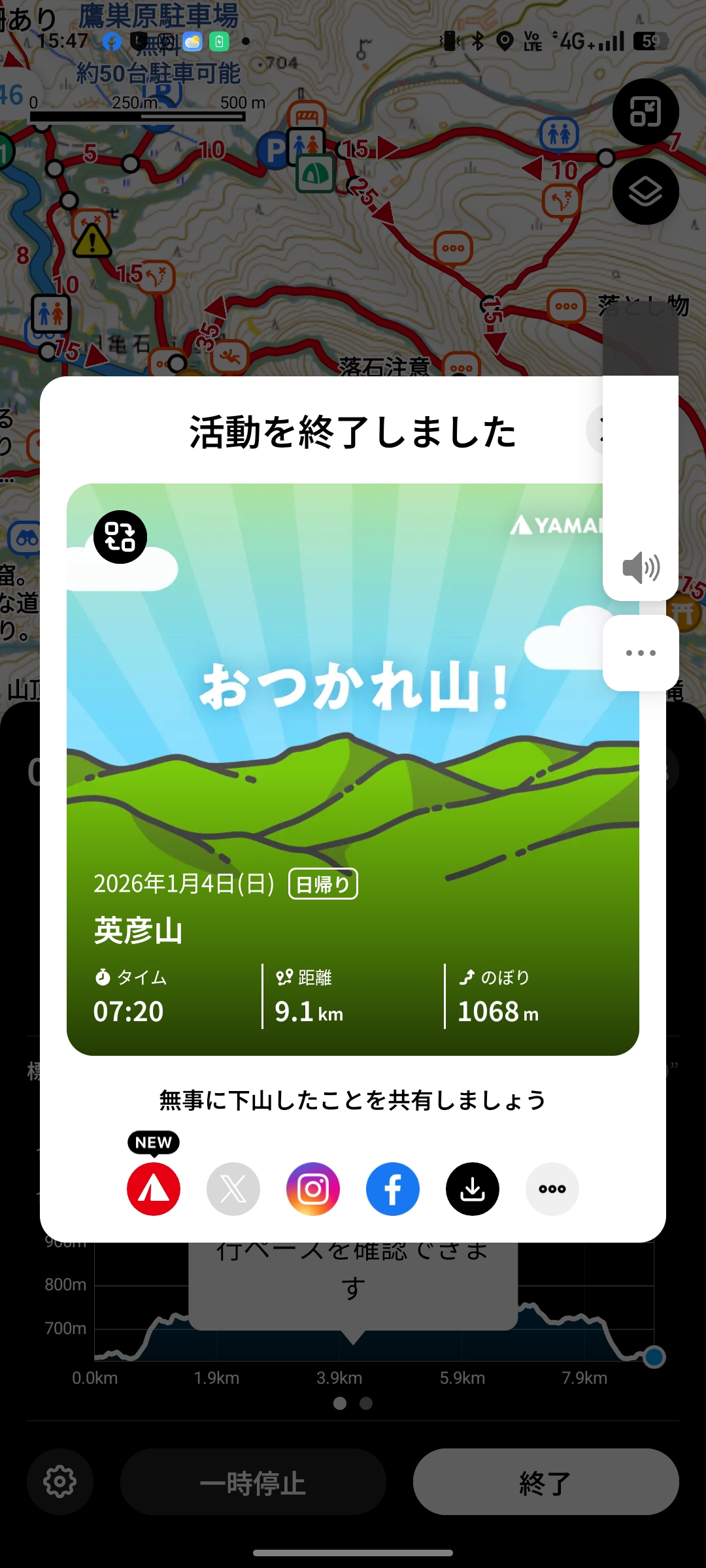Tap the 一時停止 pause button

[253, 1482]
